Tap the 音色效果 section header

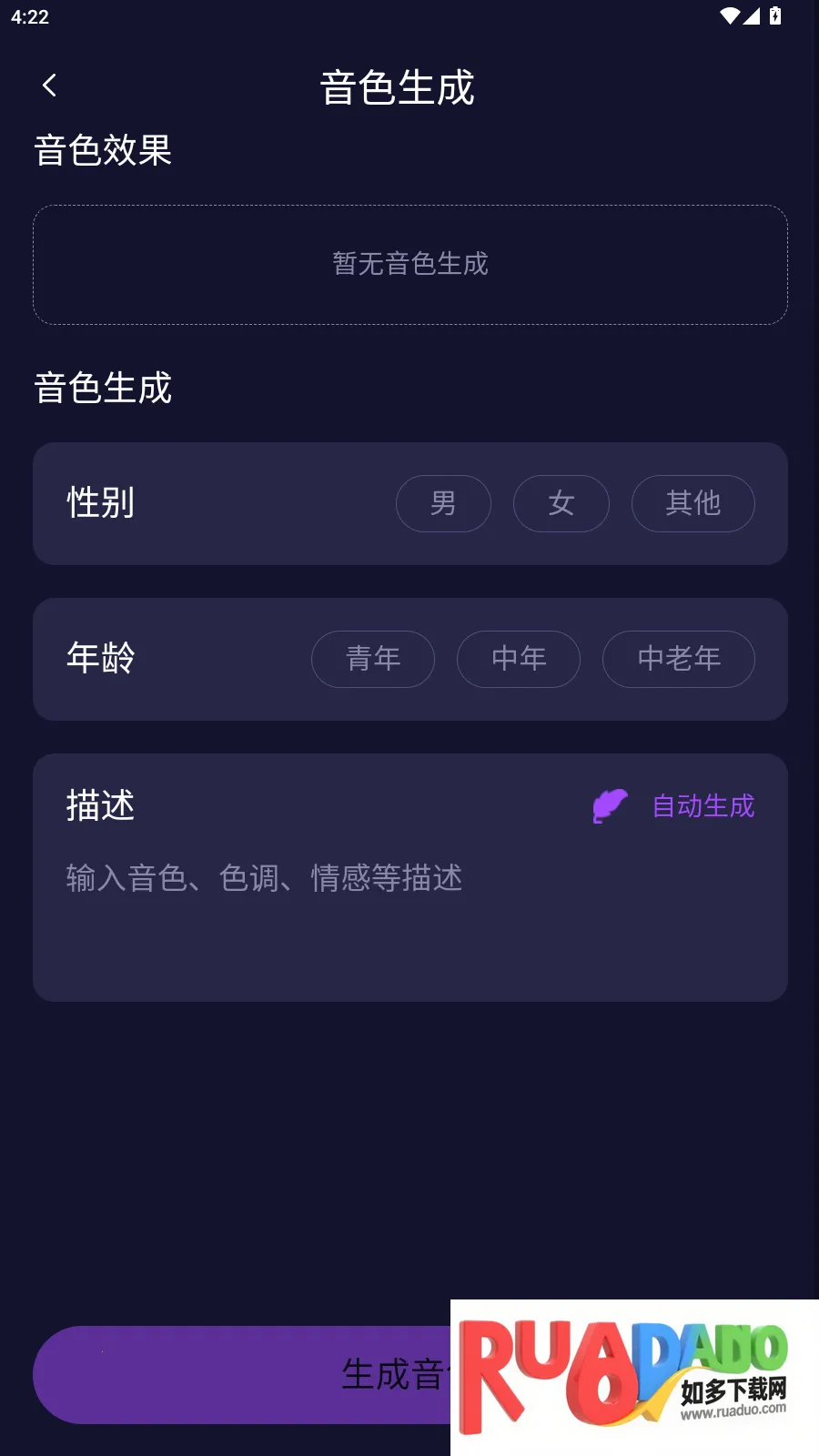[x=103, y=150]
